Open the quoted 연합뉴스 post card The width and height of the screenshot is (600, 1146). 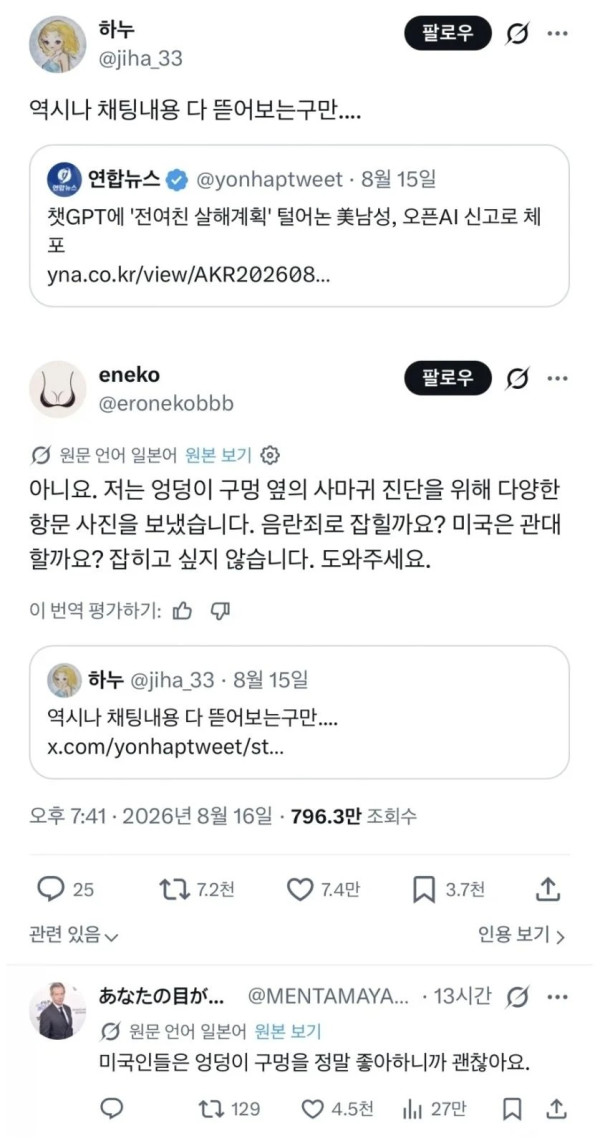(299, 225)
